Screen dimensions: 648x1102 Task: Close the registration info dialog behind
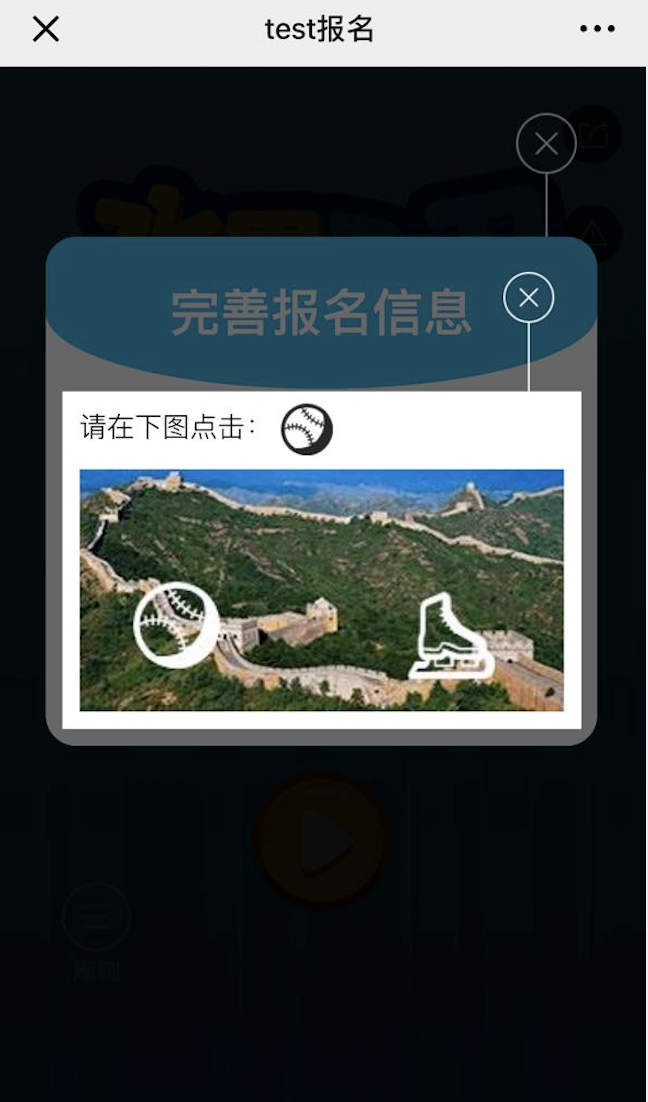(546, 144)
